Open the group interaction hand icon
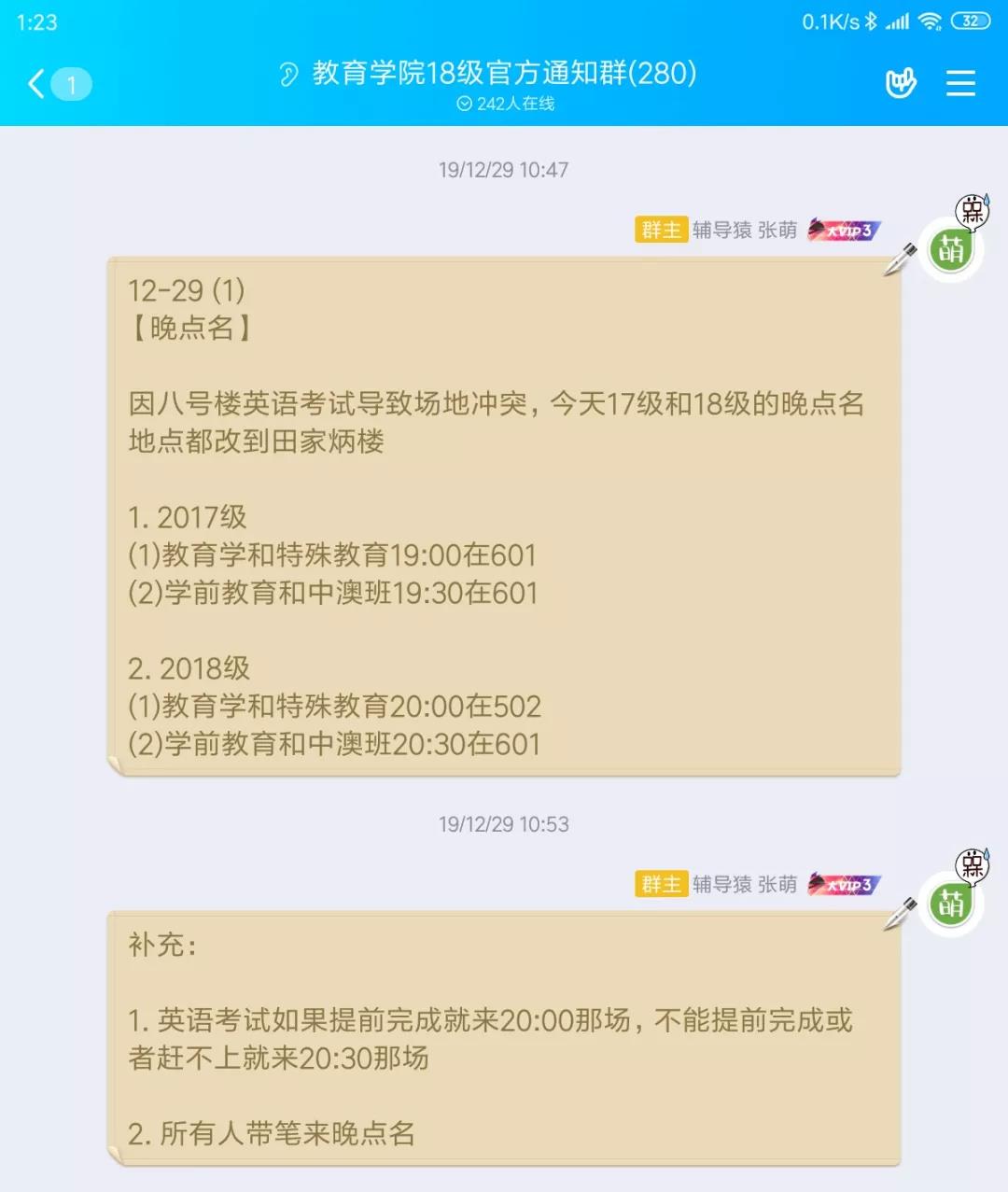The height and width of the screenshot is (1192, 1008). click(x=901, y=84)
